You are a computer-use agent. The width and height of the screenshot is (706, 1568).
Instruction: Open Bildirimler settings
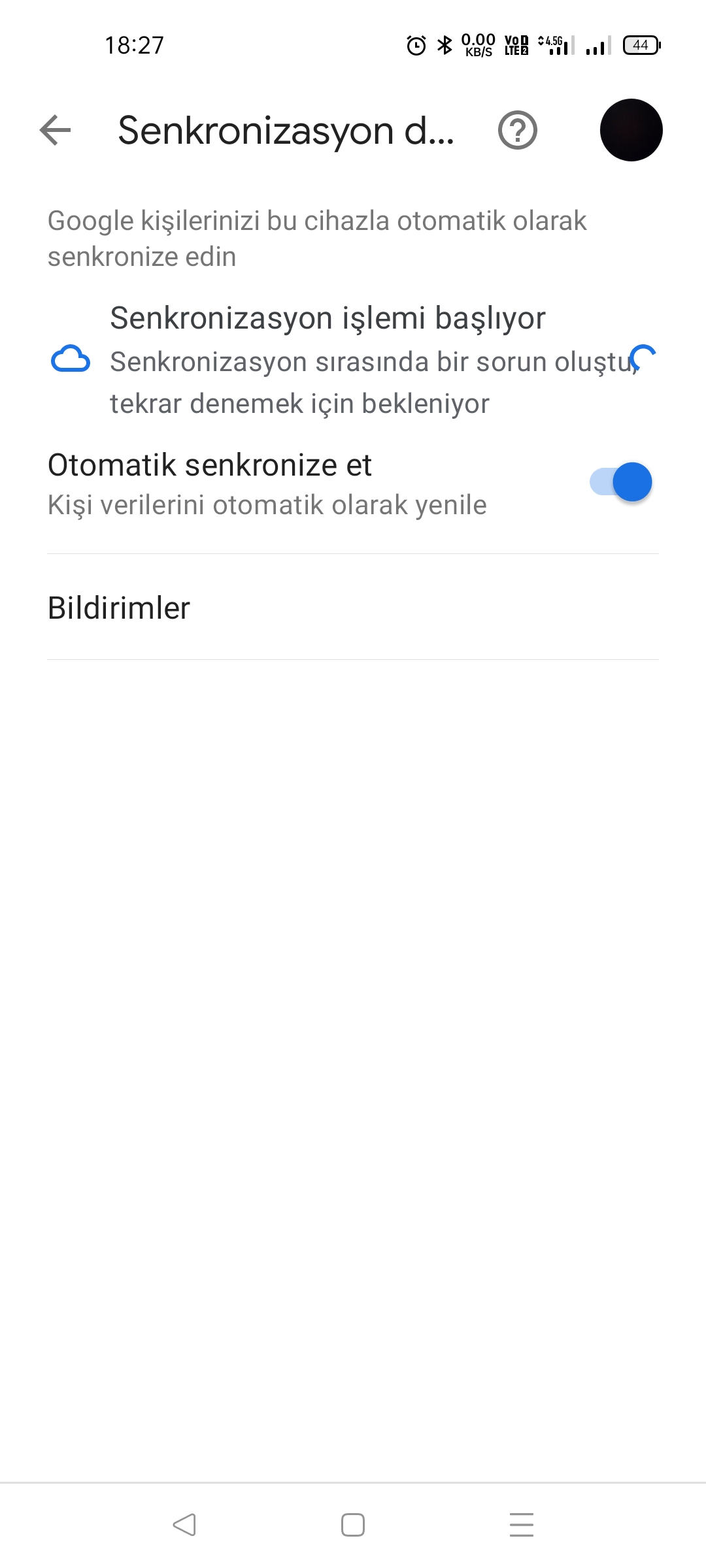click(353, 608)
